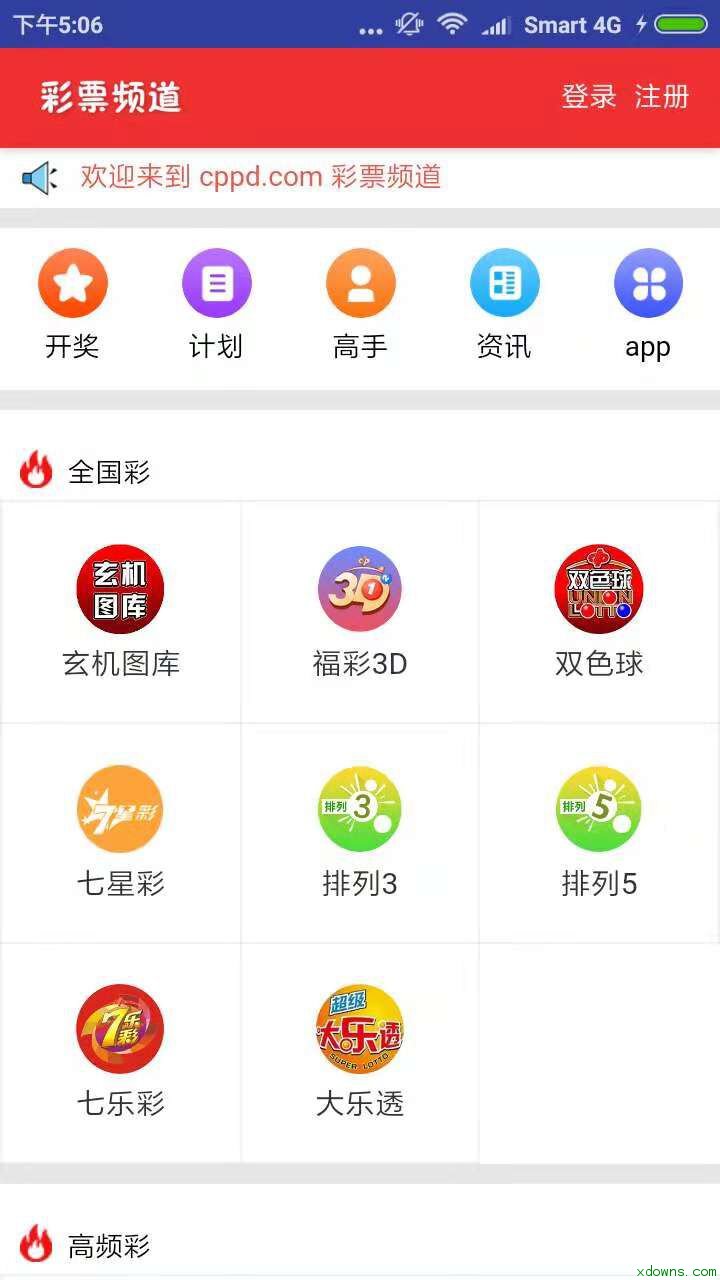Open the 开奖 results shortcut
Viewport: 720px width, 1280px height.
72,305
